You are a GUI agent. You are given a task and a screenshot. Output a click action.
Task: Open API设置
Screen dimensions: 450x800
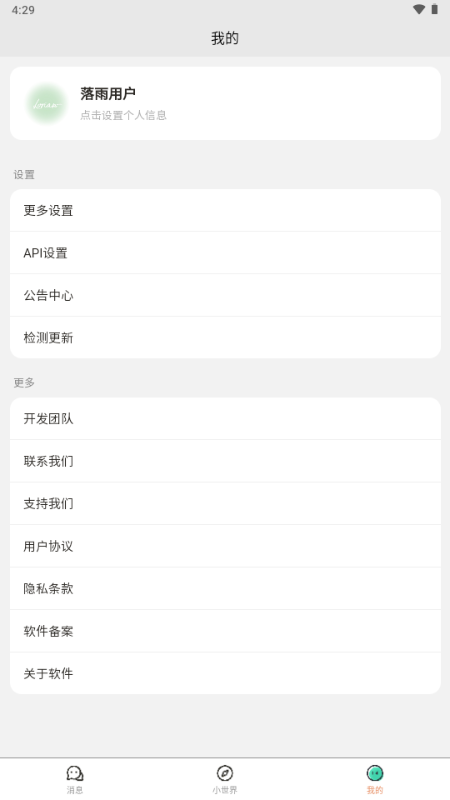(x=225, y=253)
